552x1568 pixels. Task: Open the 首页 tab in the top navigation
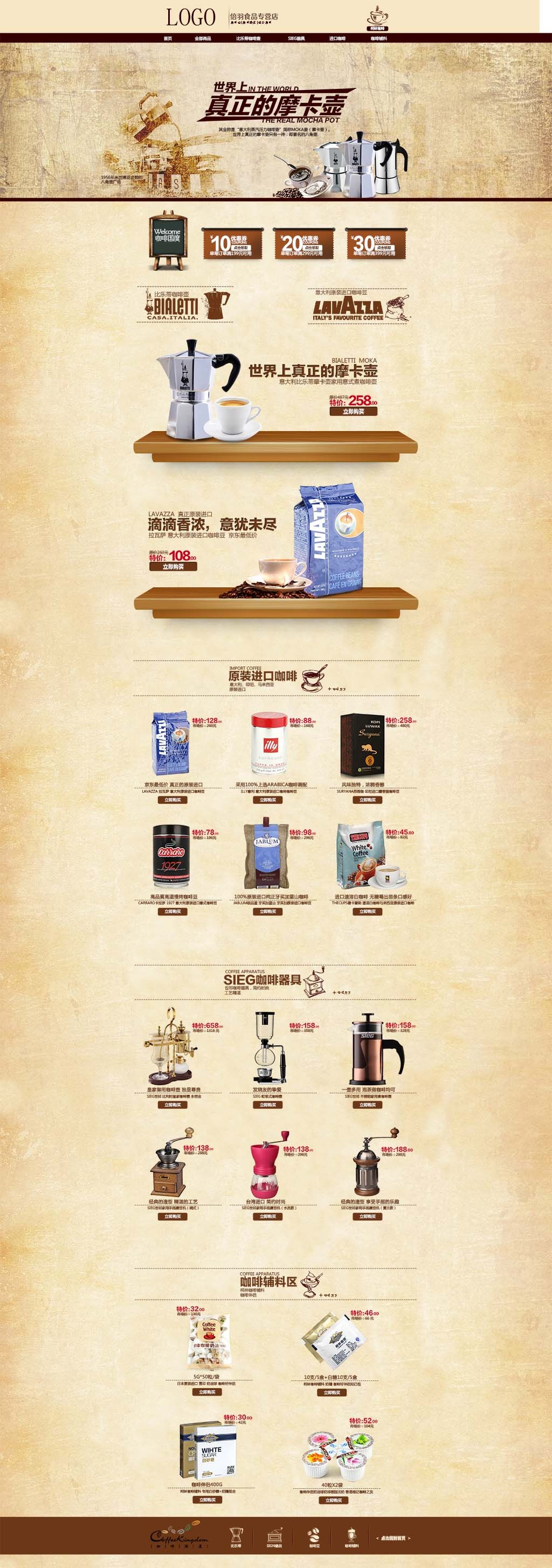click(168, 38)
